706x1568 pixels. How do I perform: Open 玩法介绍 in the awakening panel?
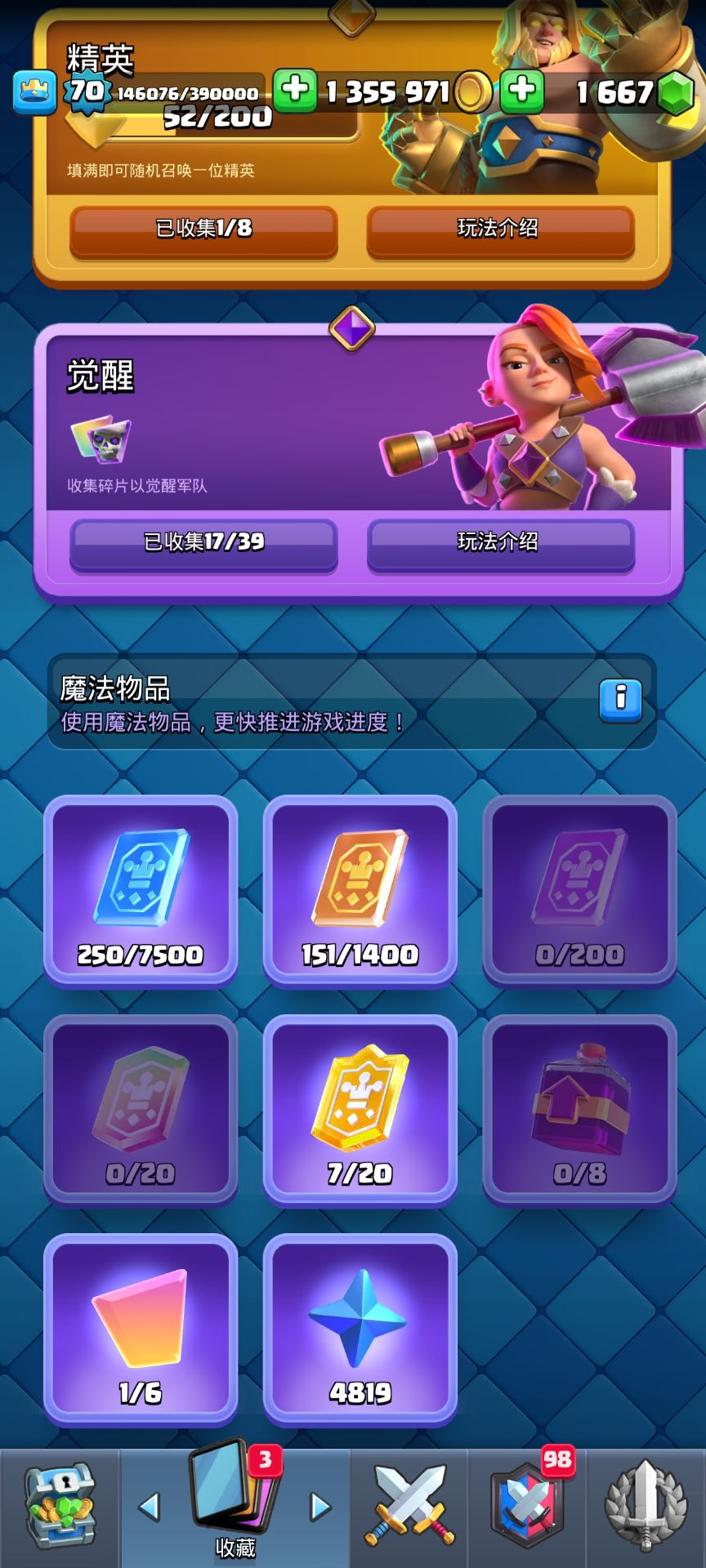click(500, 542)
